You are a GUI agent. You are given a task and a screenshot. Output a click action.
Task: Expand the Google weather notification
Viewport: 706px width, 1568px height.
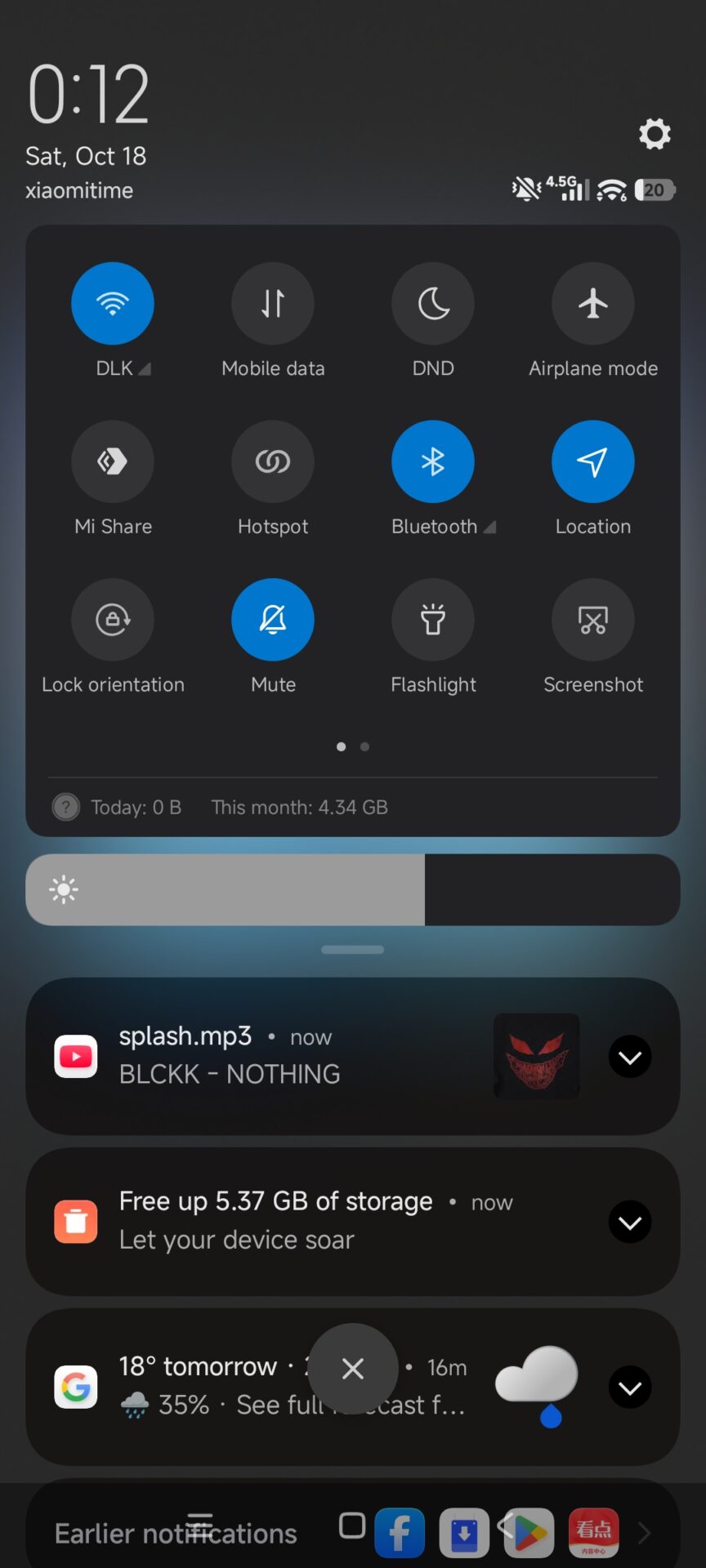pyautogui.click(x=630, y=1388)
